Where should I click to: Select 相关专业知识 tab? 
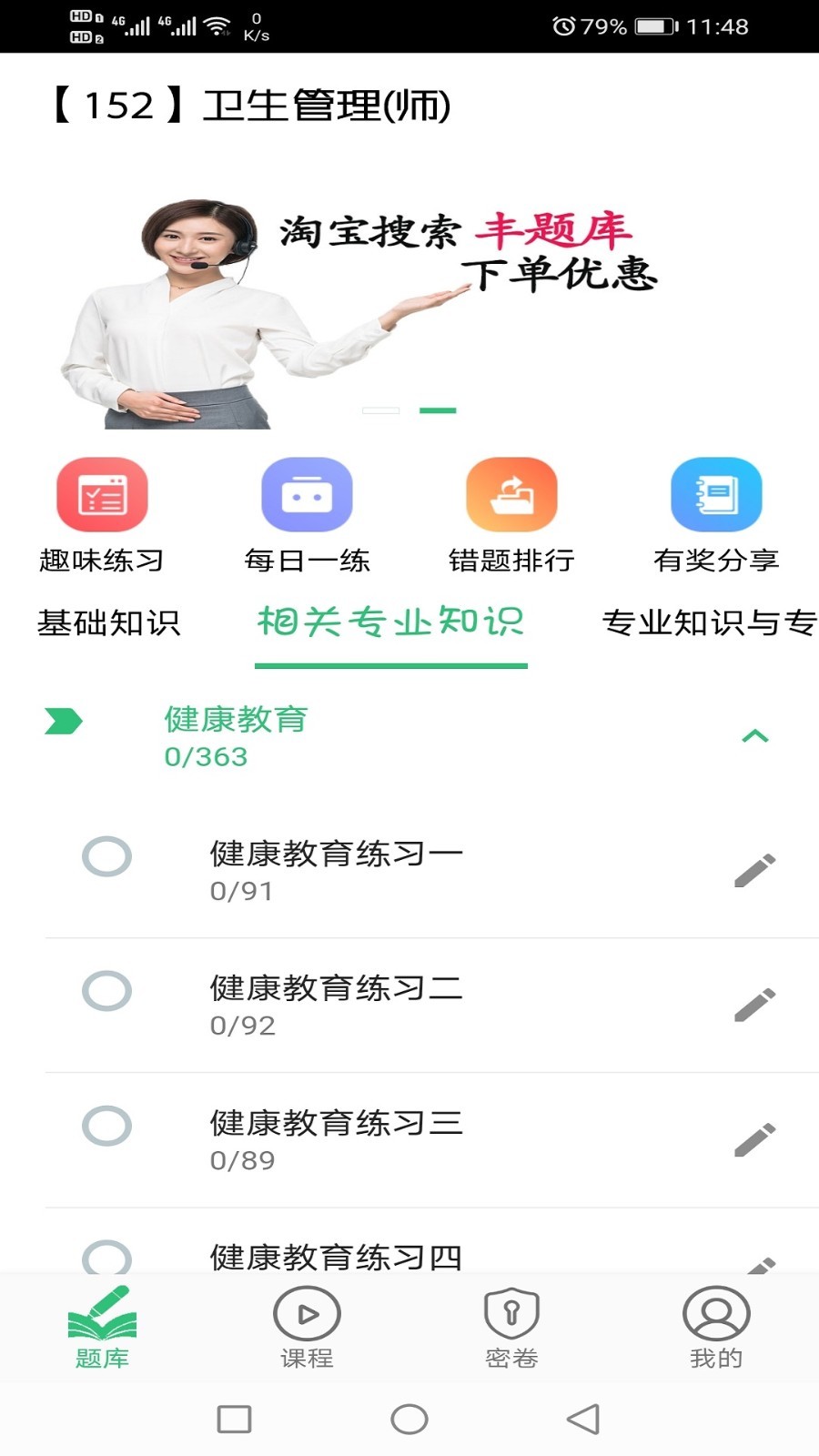point(390,623)
